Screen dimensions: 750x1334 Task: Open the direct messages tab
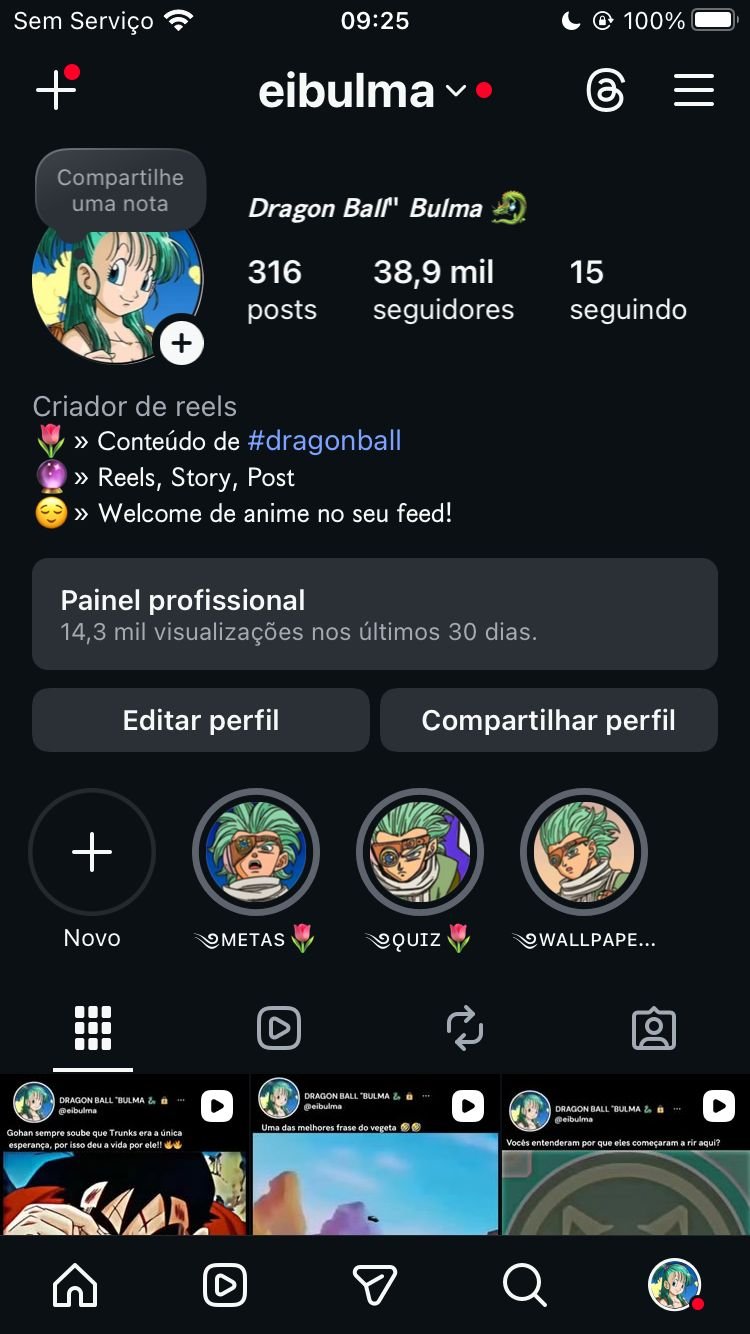(375, 1285)
